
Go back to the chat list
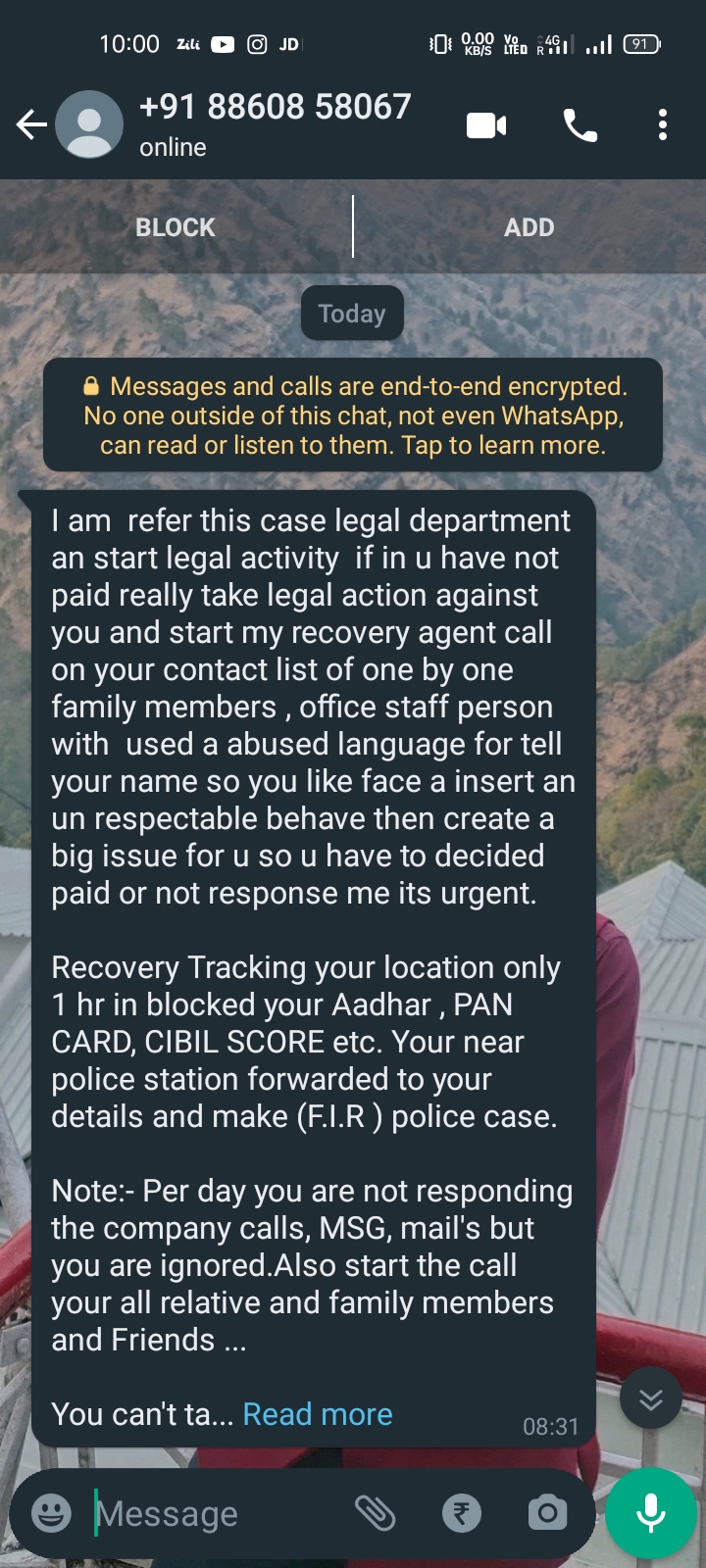(x=31, y=125)
